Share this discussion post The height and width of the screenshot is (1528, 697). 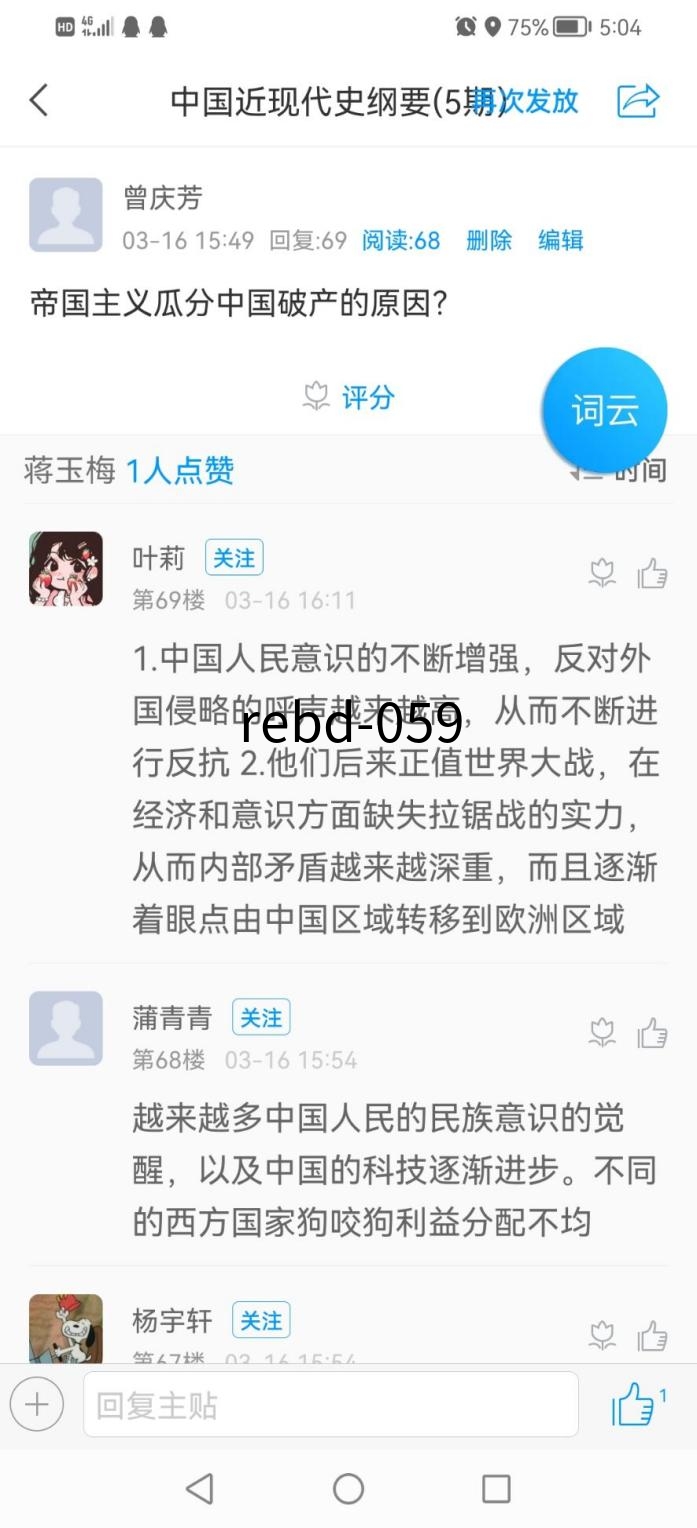(638, 101)
